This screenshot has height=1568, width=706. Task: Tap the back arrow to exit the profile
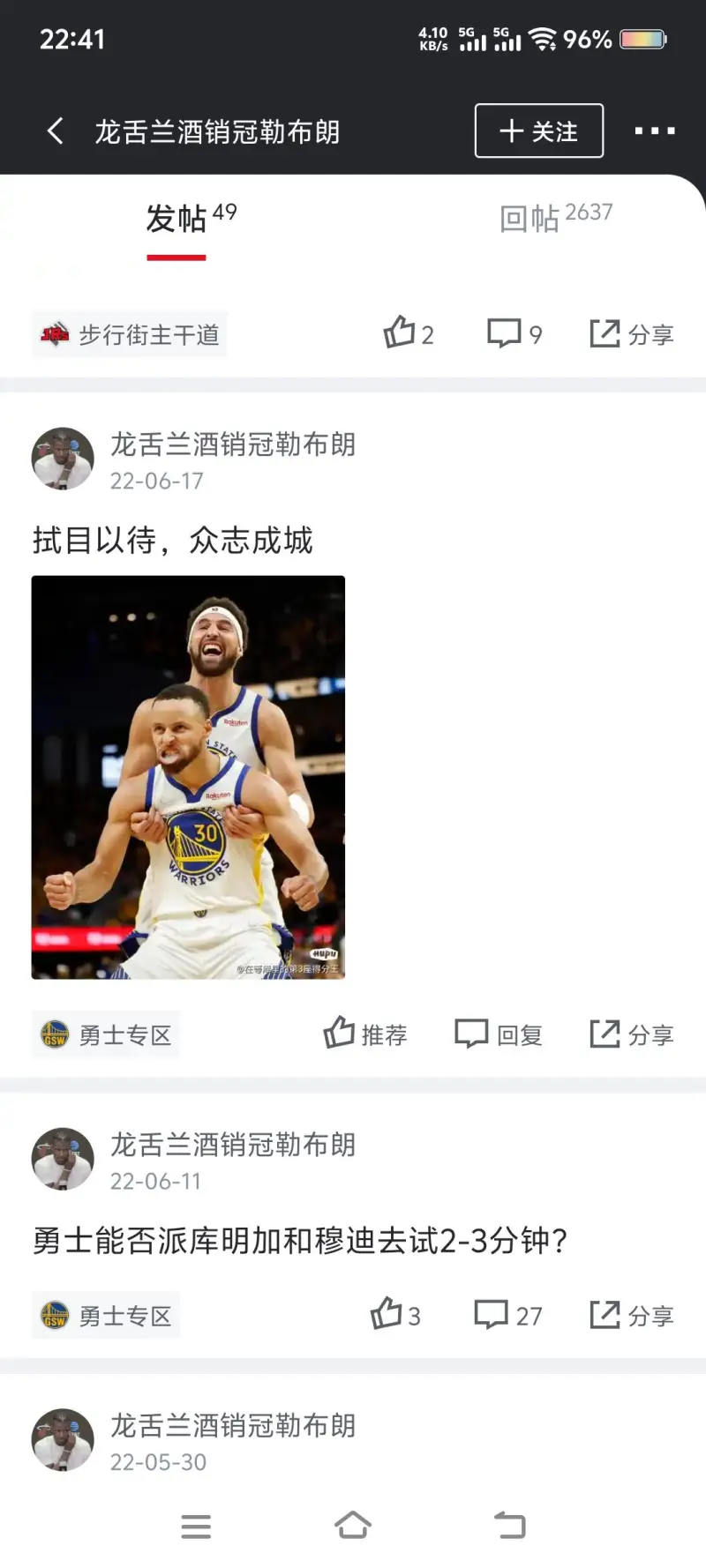pyautogui.click(x=55, y=130)
